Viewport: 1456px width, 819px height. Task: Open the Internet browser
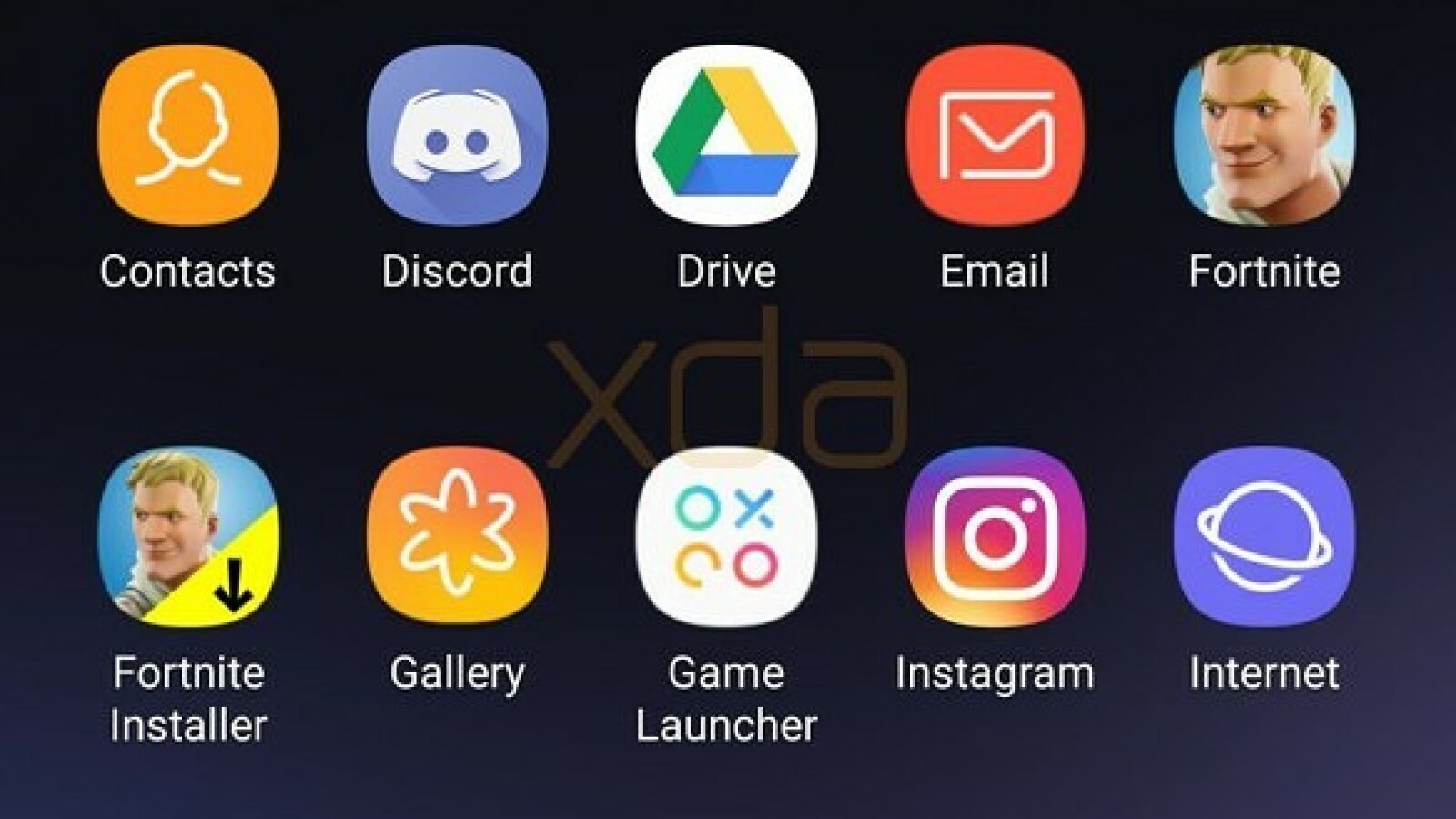pyautogui.click(x=1264, y=537)
